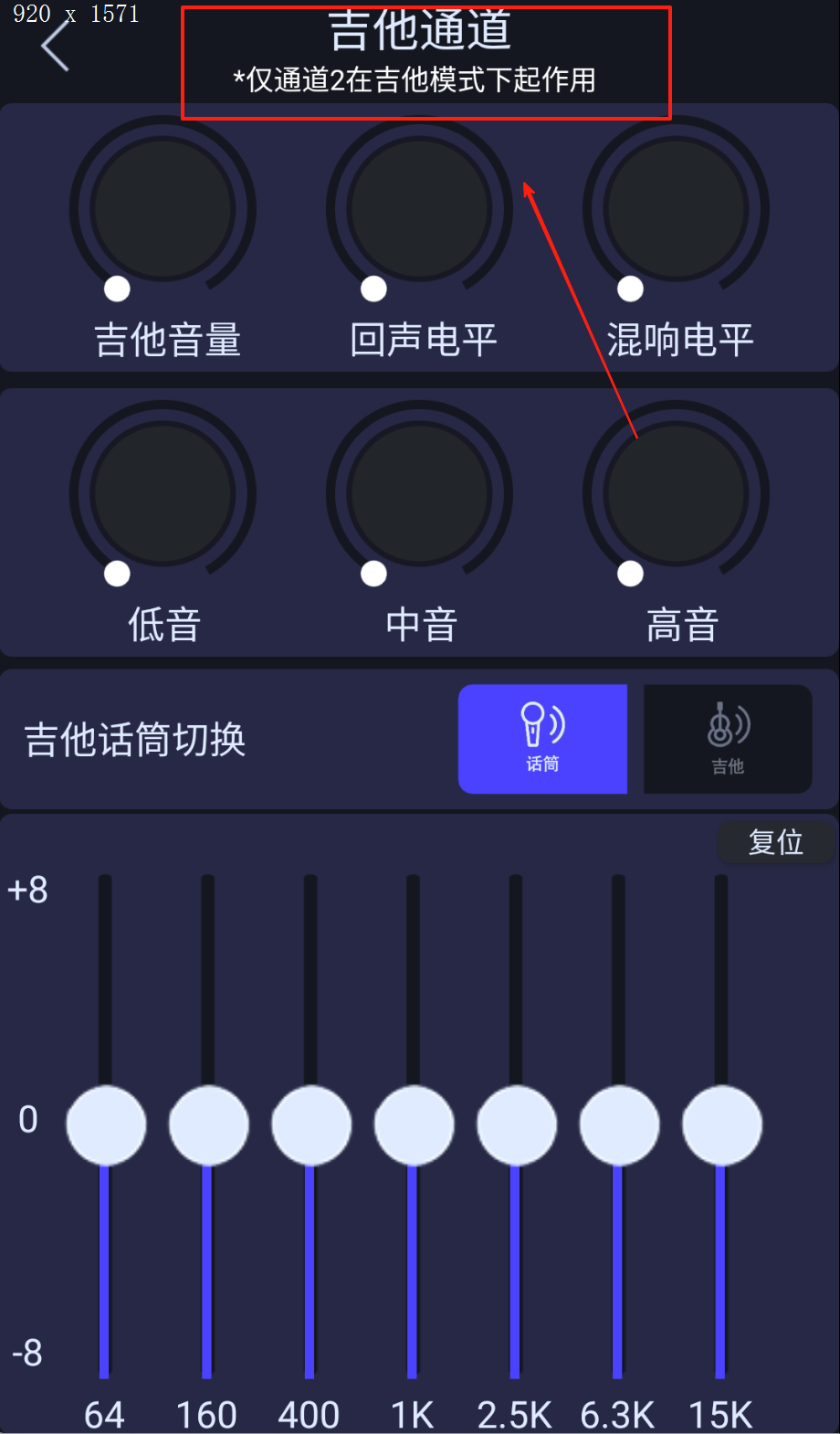Tap the 1K equalizer slider
This screenshot has height=1434, width=840.
click(414, 1125)
